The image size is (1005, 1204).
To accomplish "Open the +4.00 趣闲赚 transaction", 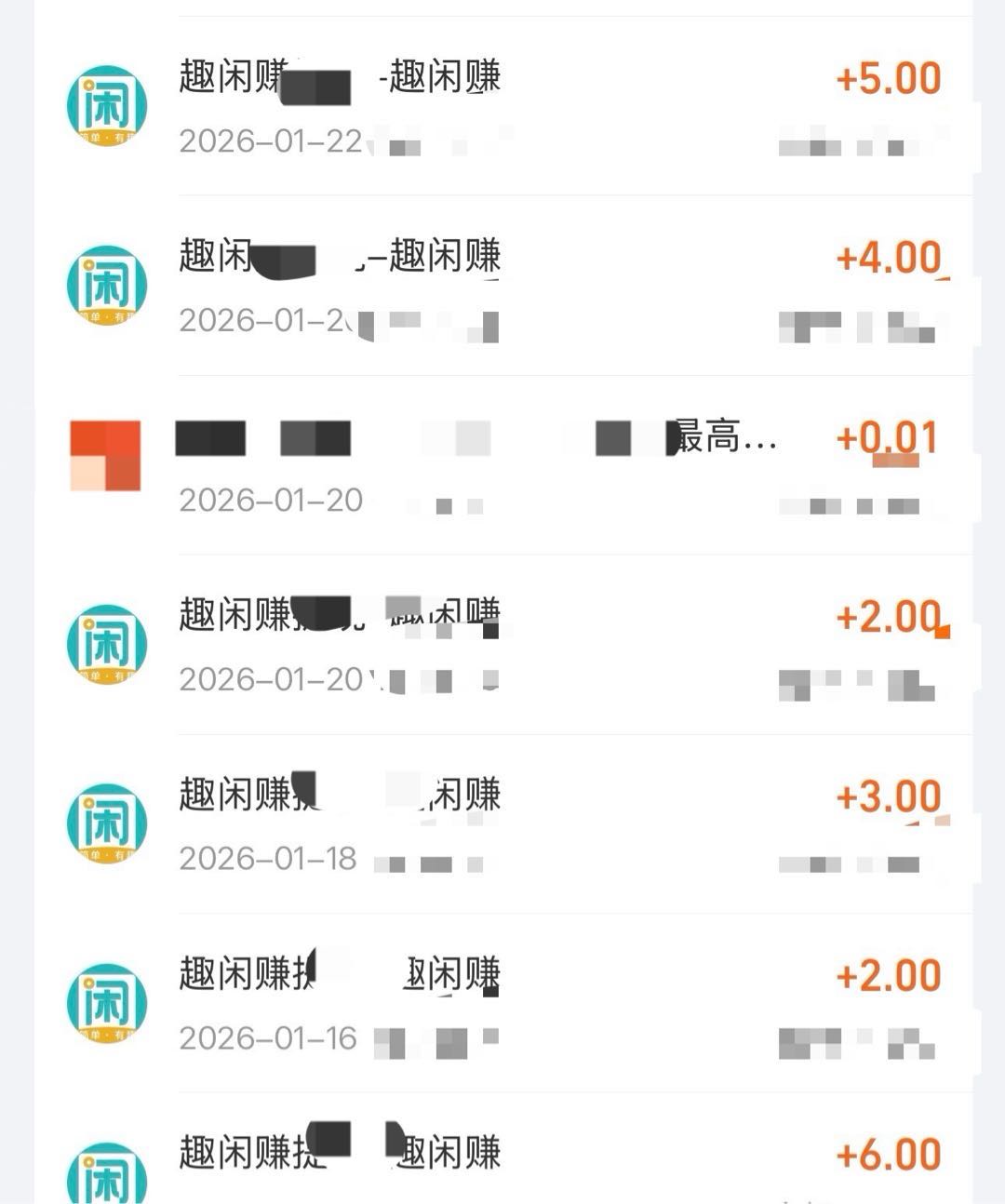I will pos(558,286).
